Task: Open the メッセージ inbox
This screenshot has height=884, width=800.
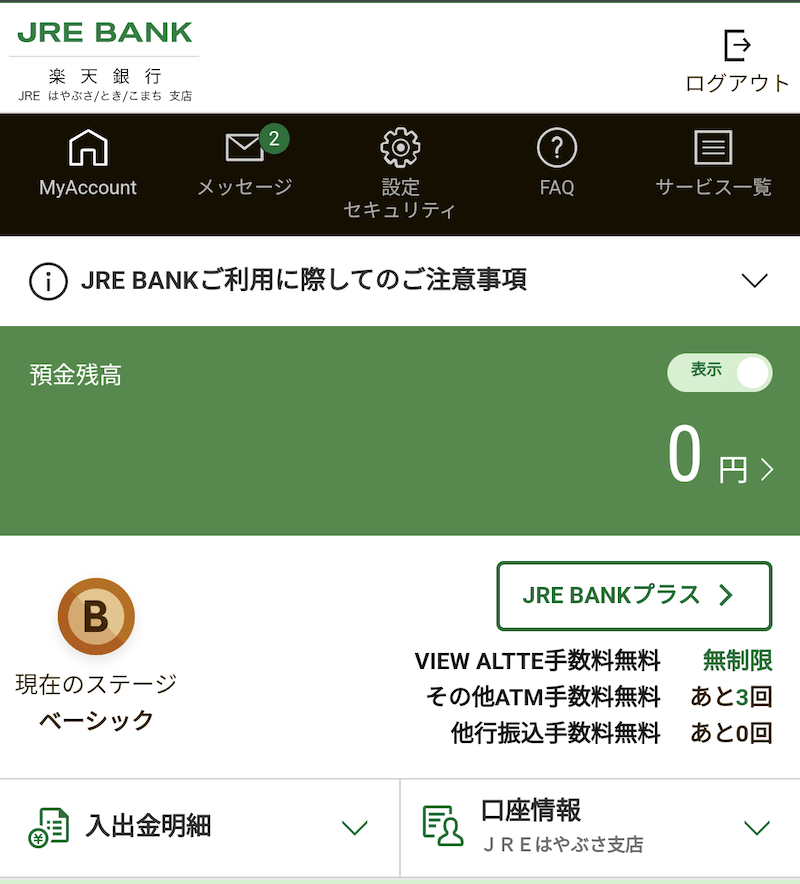Action: coord(246,161)
